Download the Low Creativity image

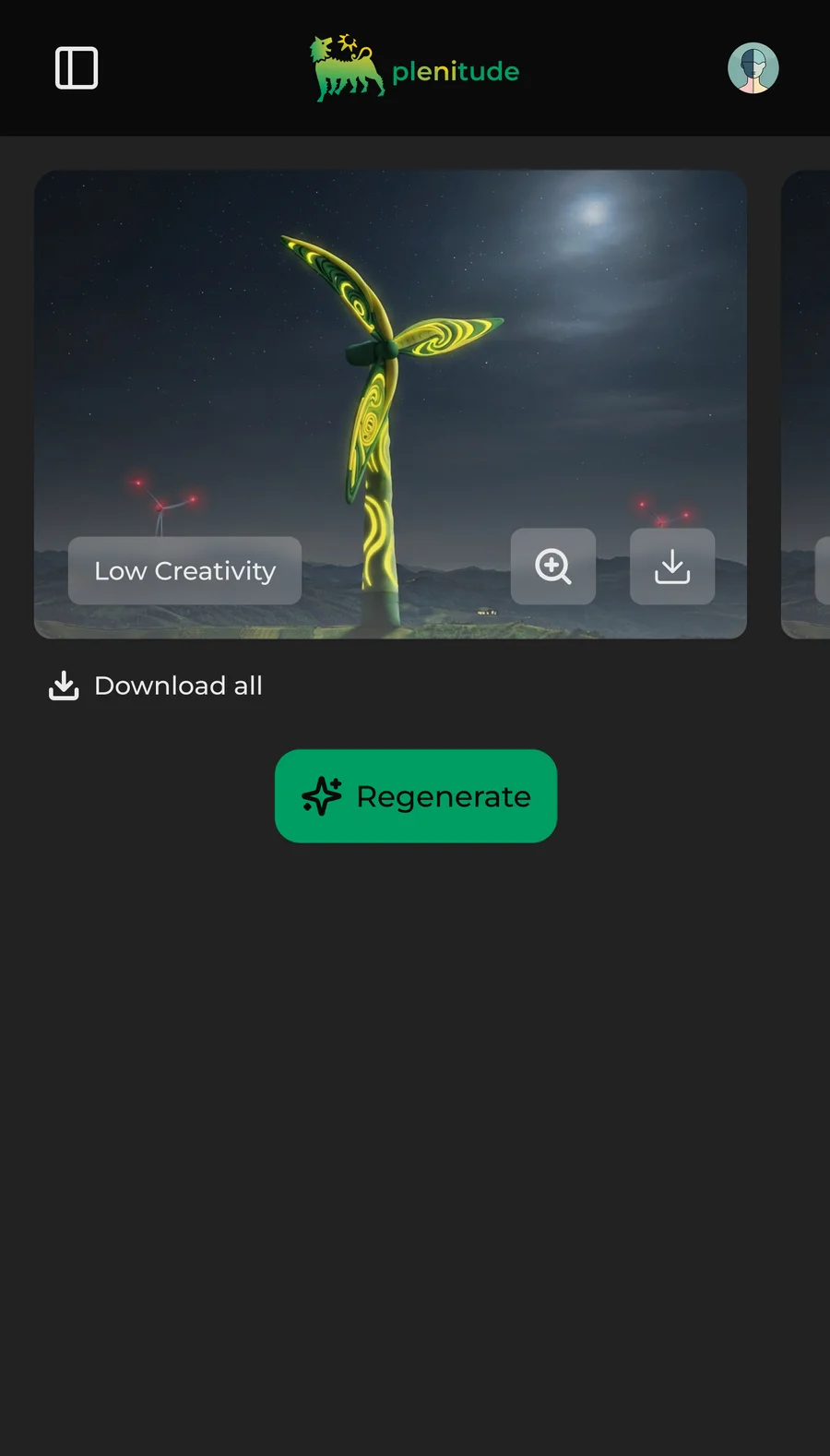pos(671,567)
